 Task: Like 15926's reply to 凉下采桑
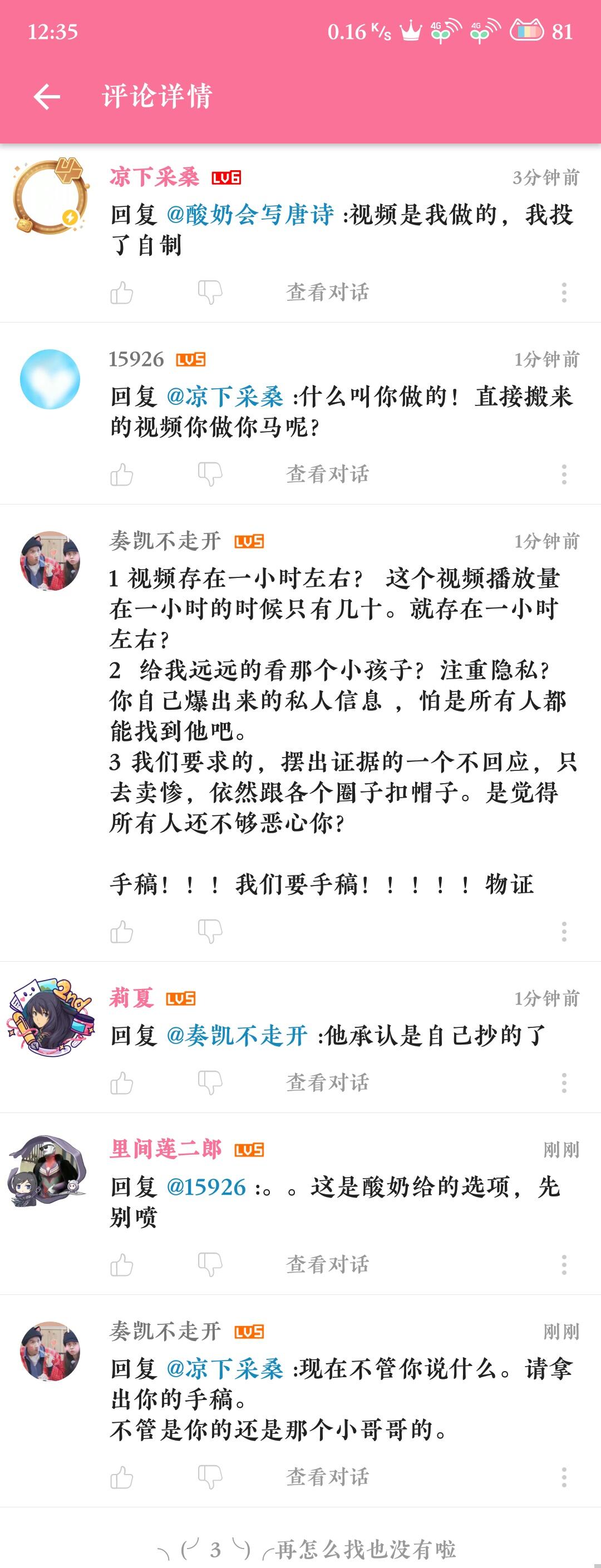click(x=122, y=474)
